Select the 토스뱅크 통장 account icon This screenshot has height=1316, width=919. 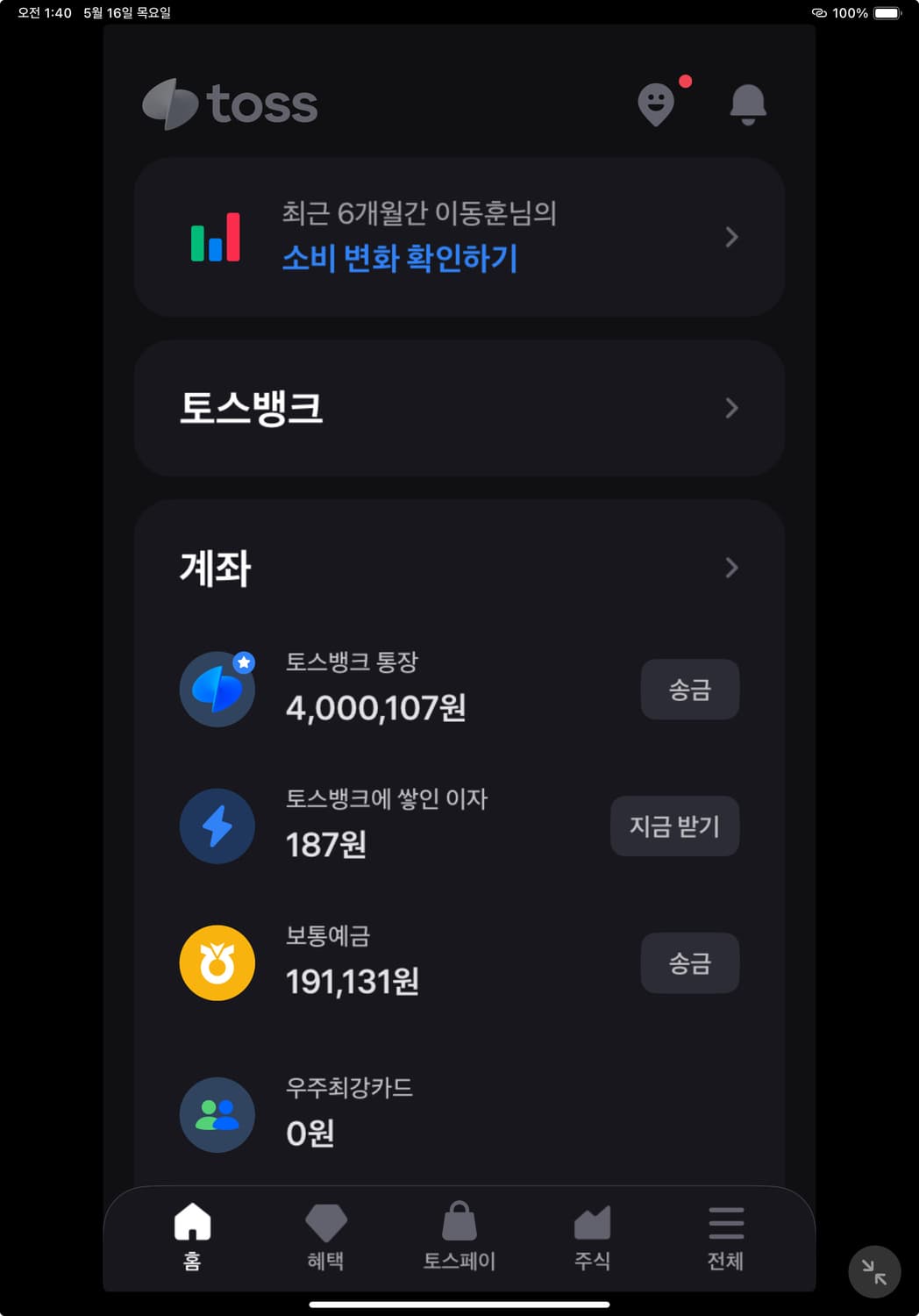tap(217, 690)
